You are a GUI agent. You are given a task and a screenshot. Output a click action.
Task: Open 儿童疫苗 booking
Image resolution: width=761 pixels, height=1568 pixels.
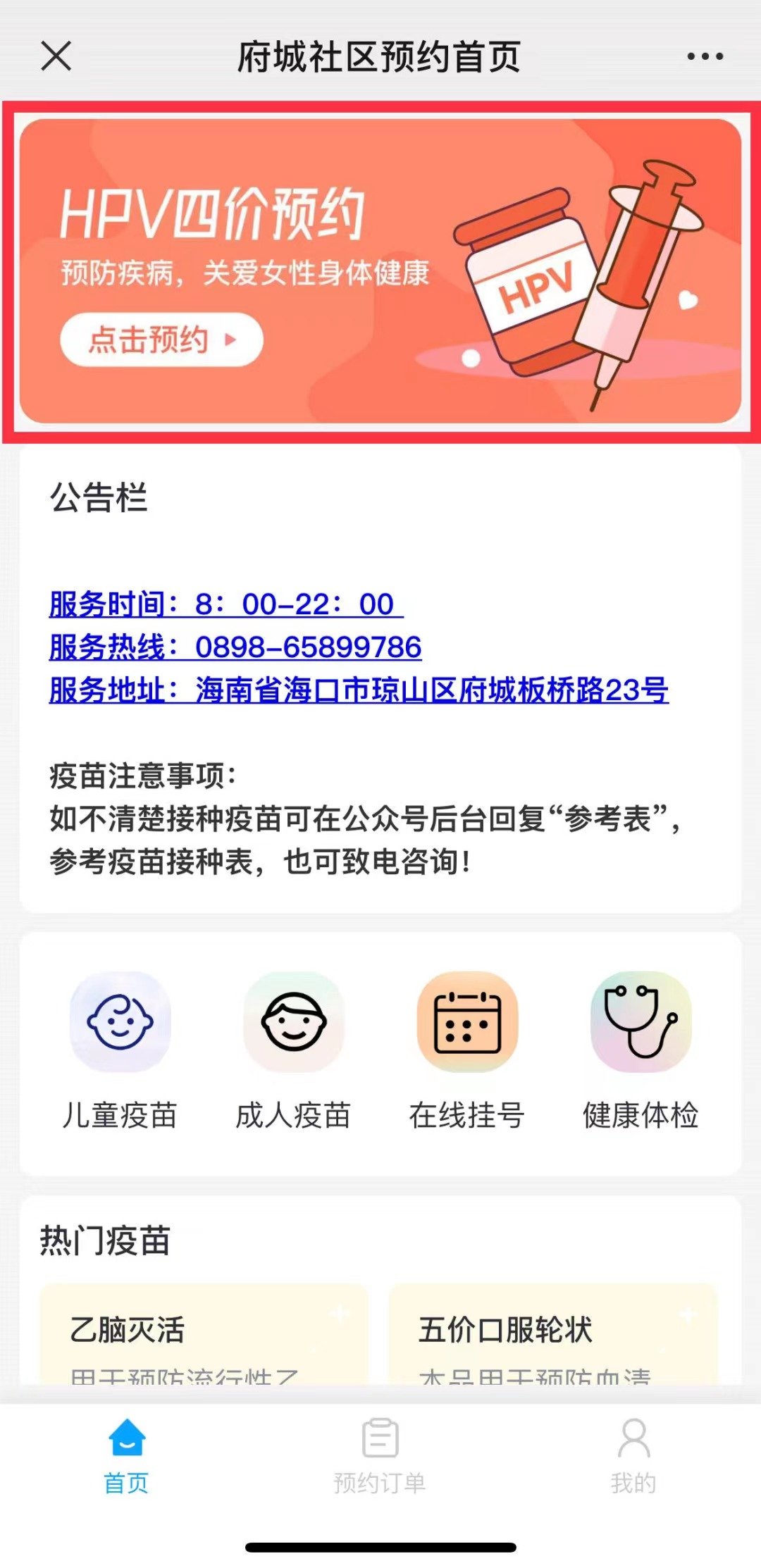(120, 1050)
